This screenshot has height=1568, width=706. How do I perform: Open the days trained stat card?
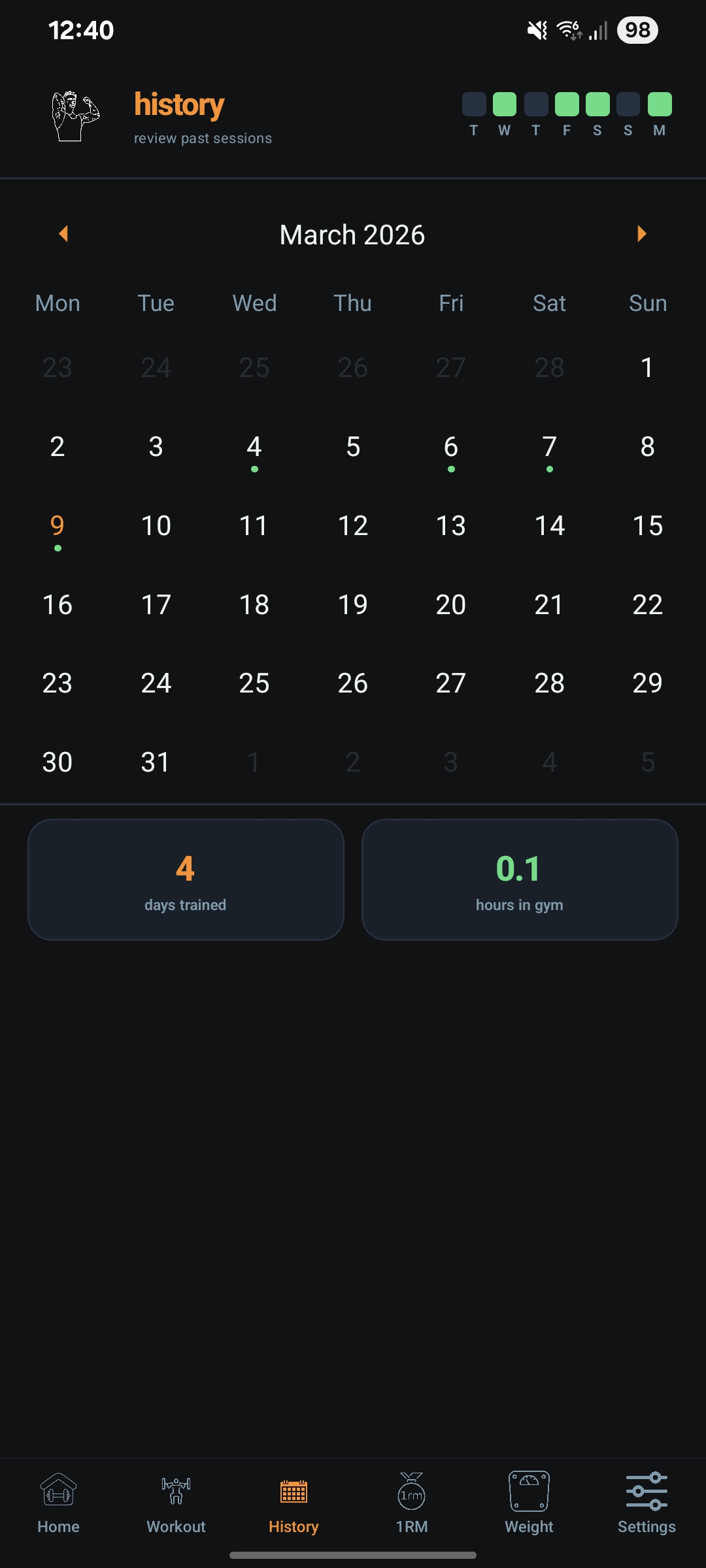click(x=186, y=879)
